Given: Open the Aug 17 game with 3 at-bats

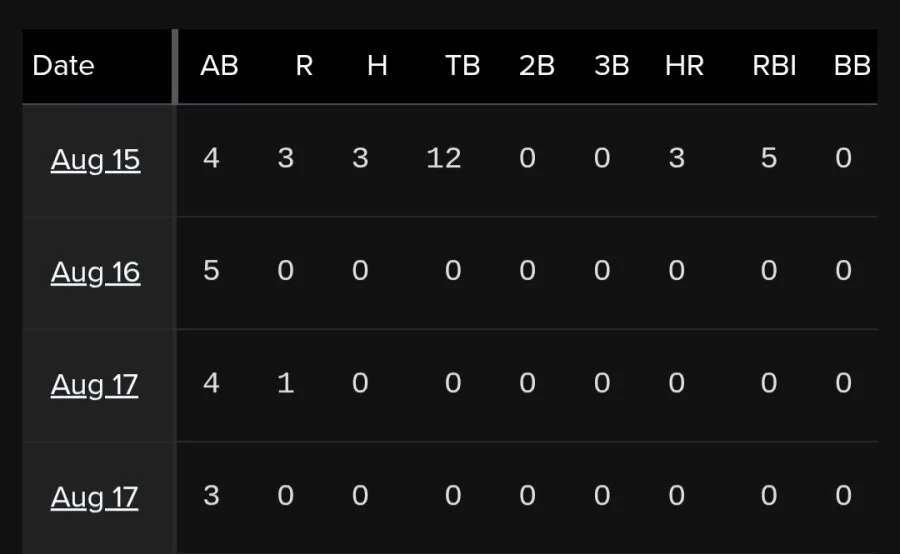Looking at the screenshot, I should [x=94, y=497].
